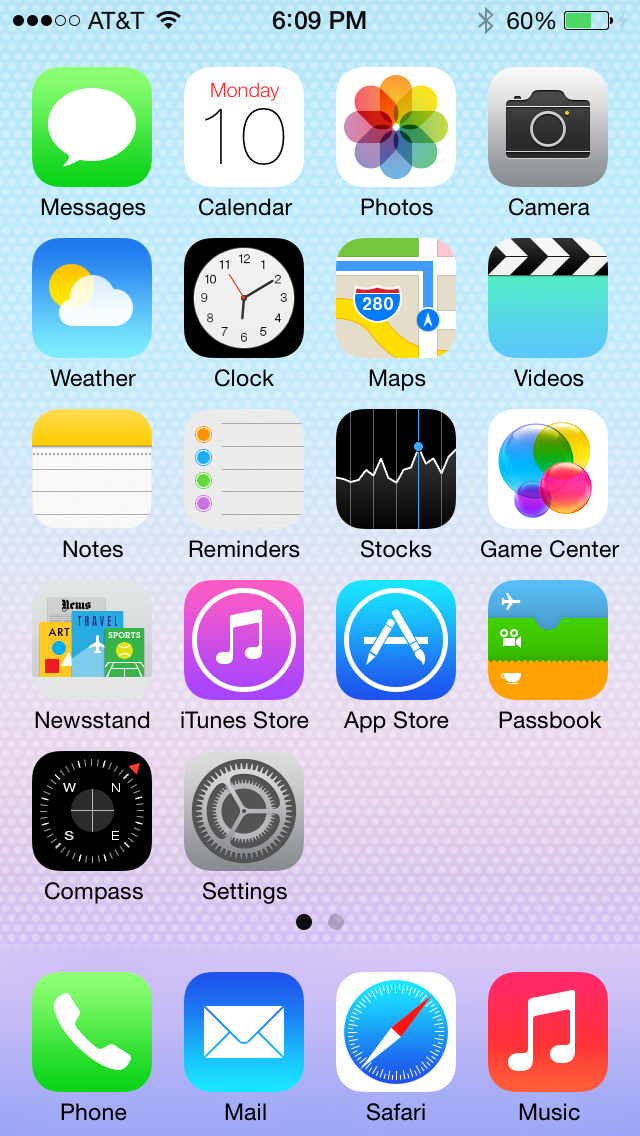Open Safari from the dock

point(396,1032)
